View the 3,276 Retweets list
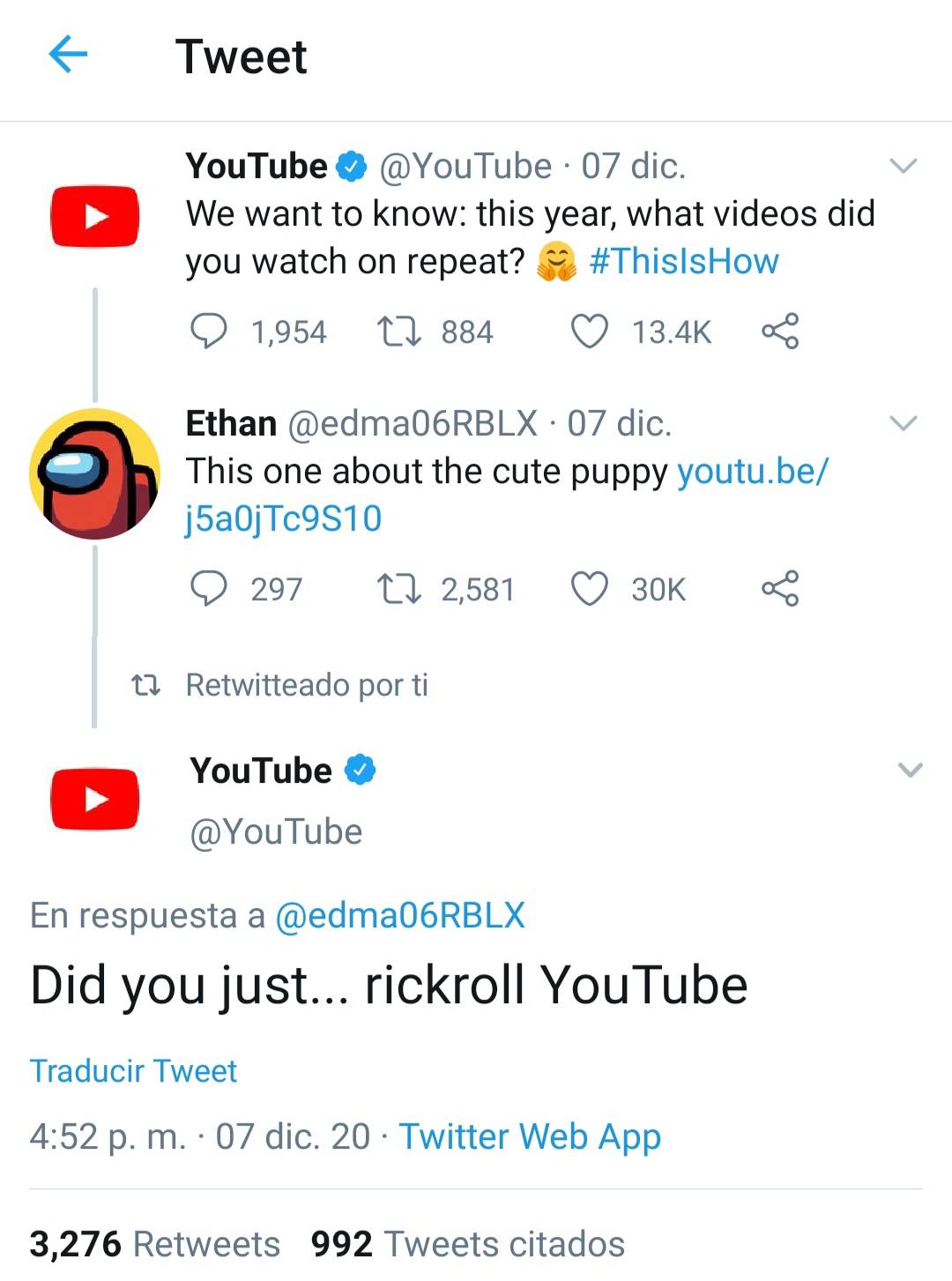This screenshot has width=952, height=1281. 152,1243
